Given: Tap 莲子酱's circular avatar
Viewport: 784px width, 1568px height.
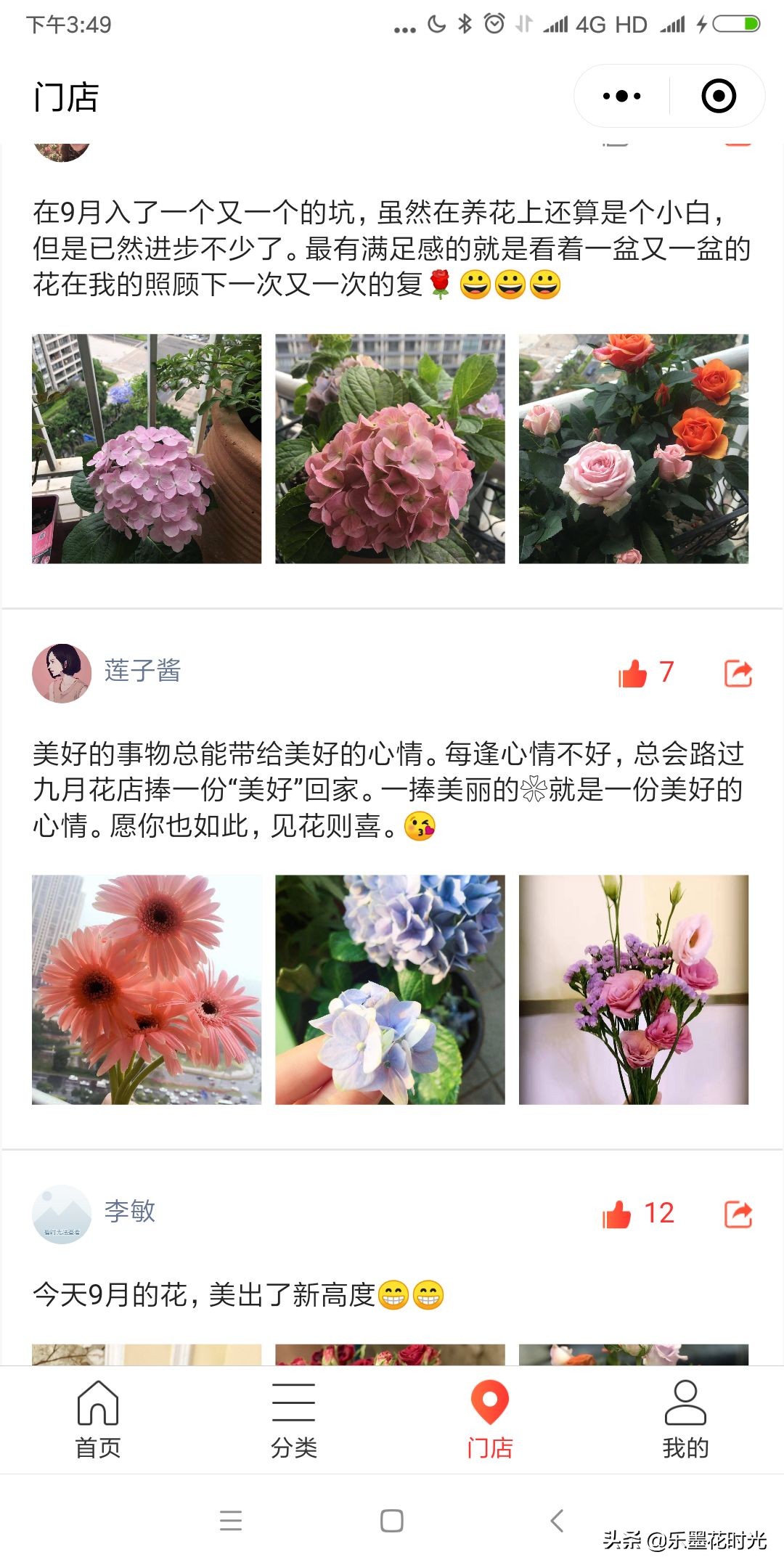Looking at the screenshot, I should click(x=63, y=671).
